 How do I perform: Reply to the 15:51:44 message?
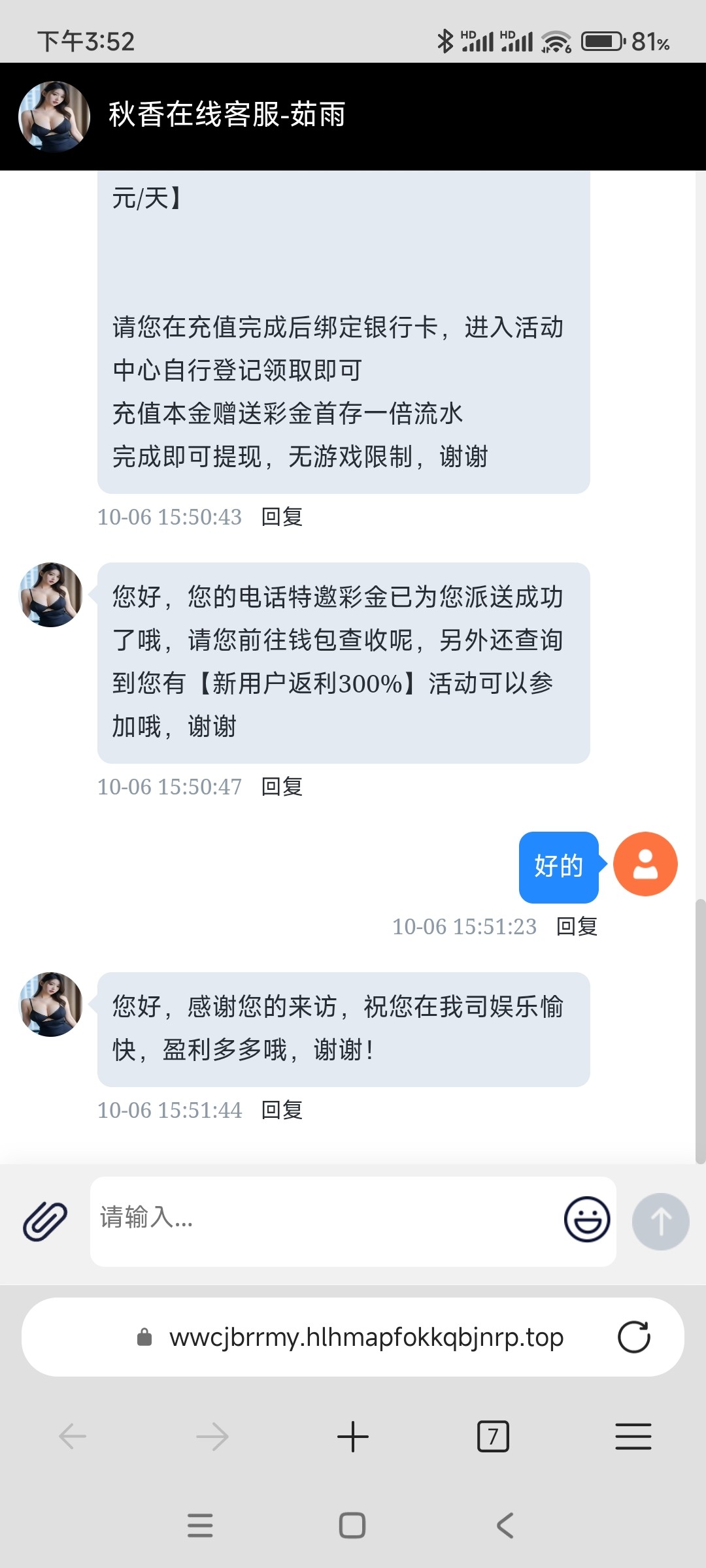(x=282, y=1110)
